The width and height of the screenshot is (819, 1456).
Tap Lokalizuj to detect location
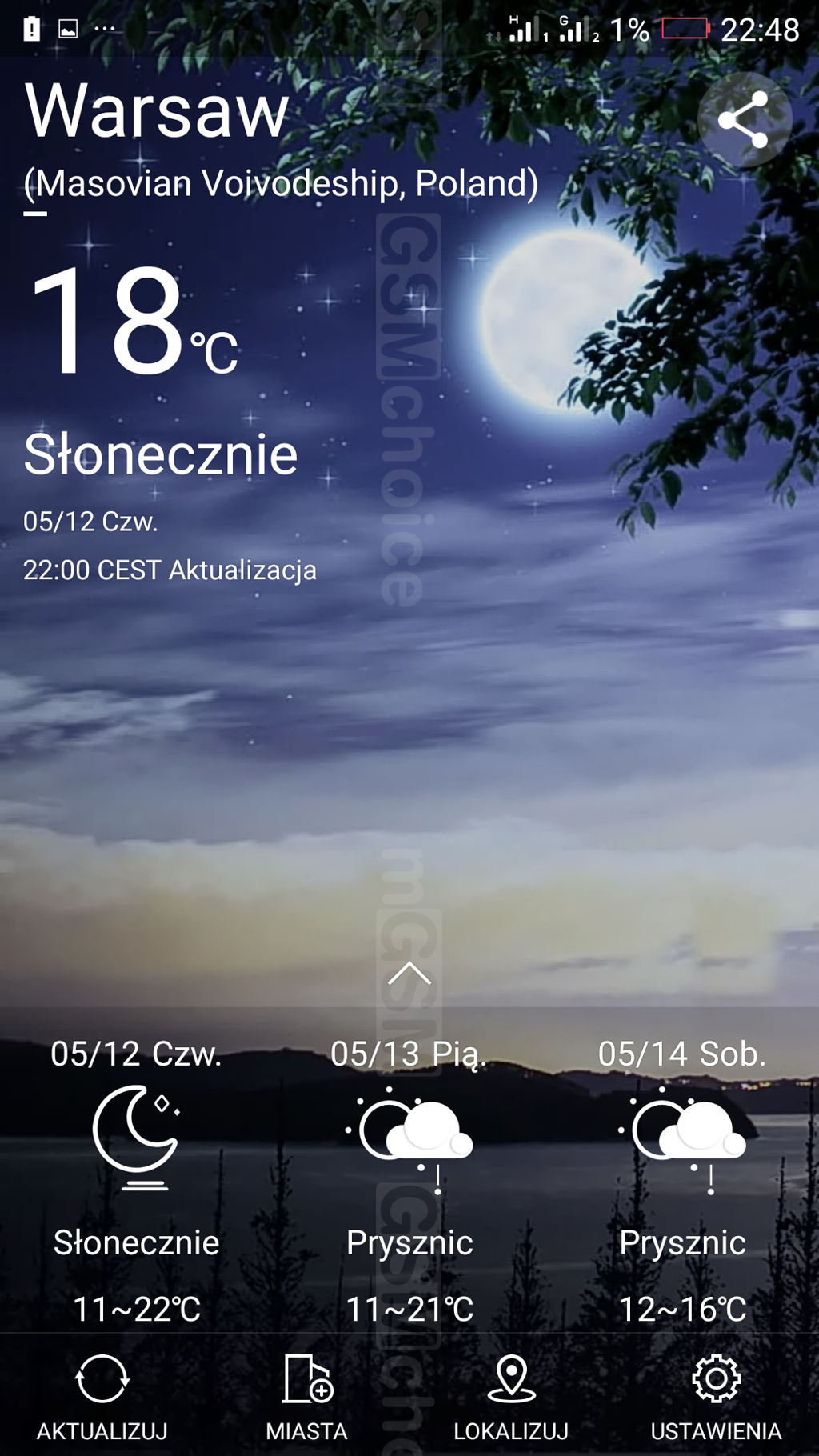click(512, 1396)
